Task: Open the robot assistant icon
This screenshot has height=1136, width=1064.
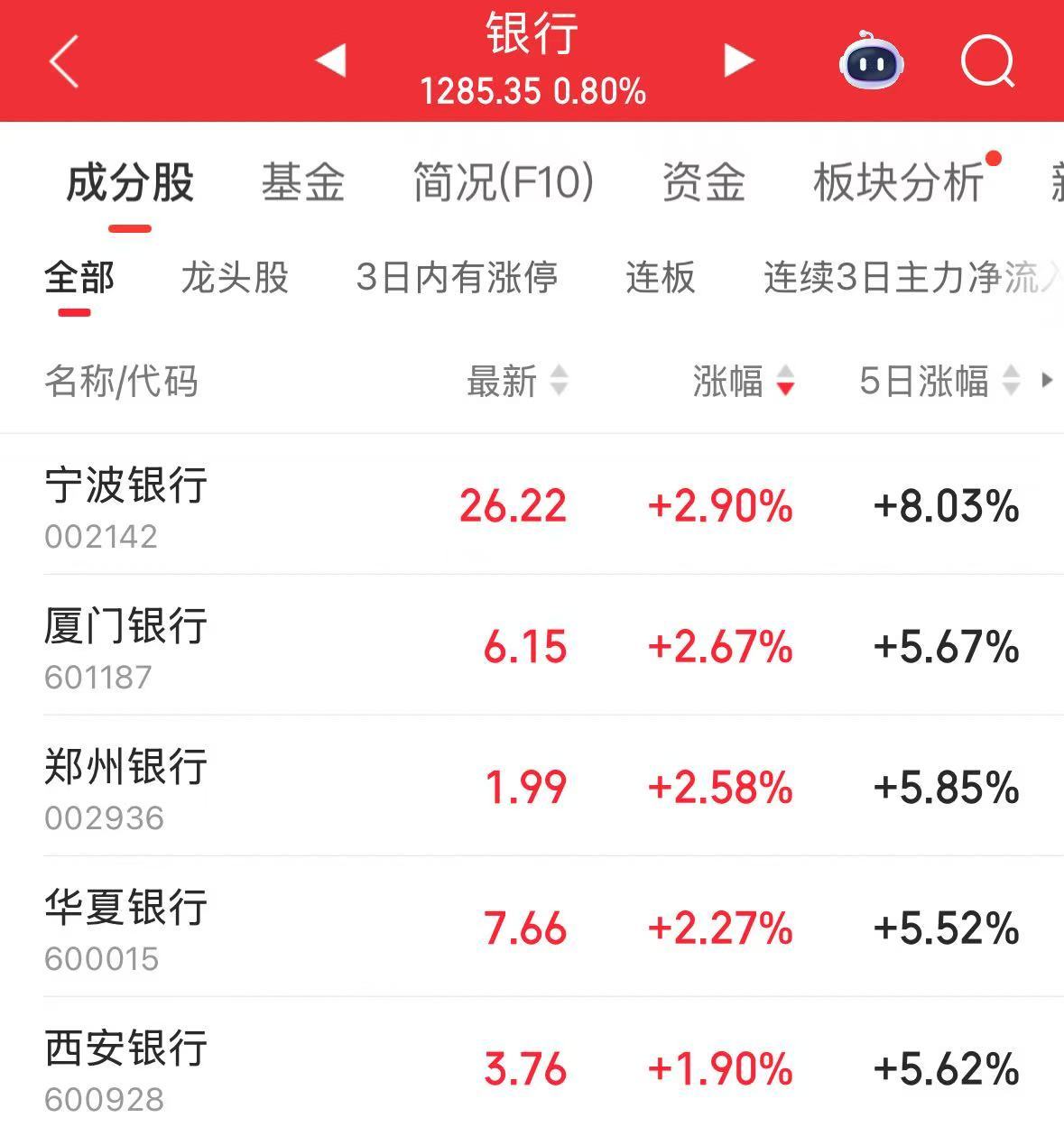Action: pos(871,61)
